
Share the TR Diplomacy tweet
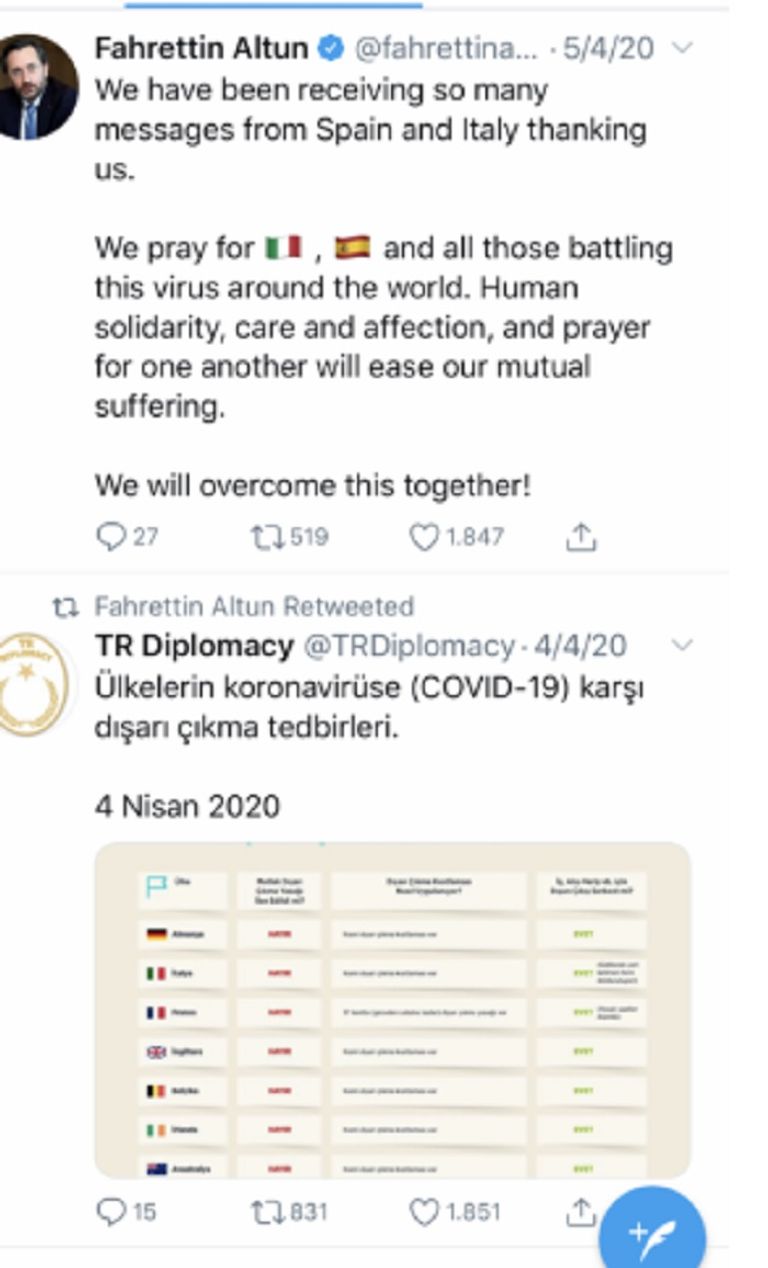(580, 1211)
